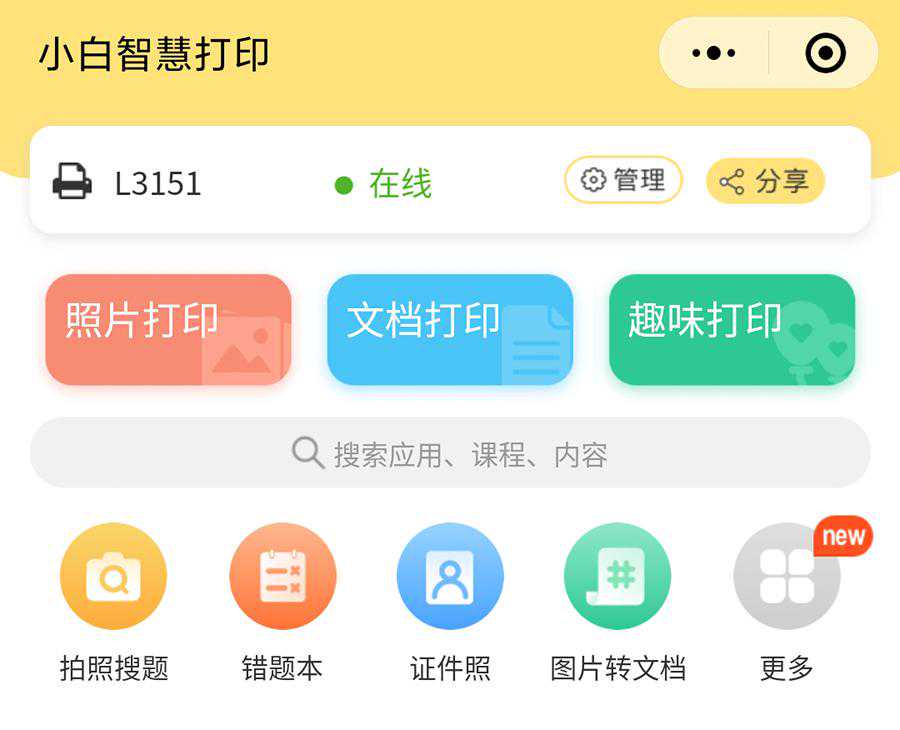Tap the 管理 button for the printer
Image resolution: width=900 pixels, height=730 pixels.
pos(623,181)
